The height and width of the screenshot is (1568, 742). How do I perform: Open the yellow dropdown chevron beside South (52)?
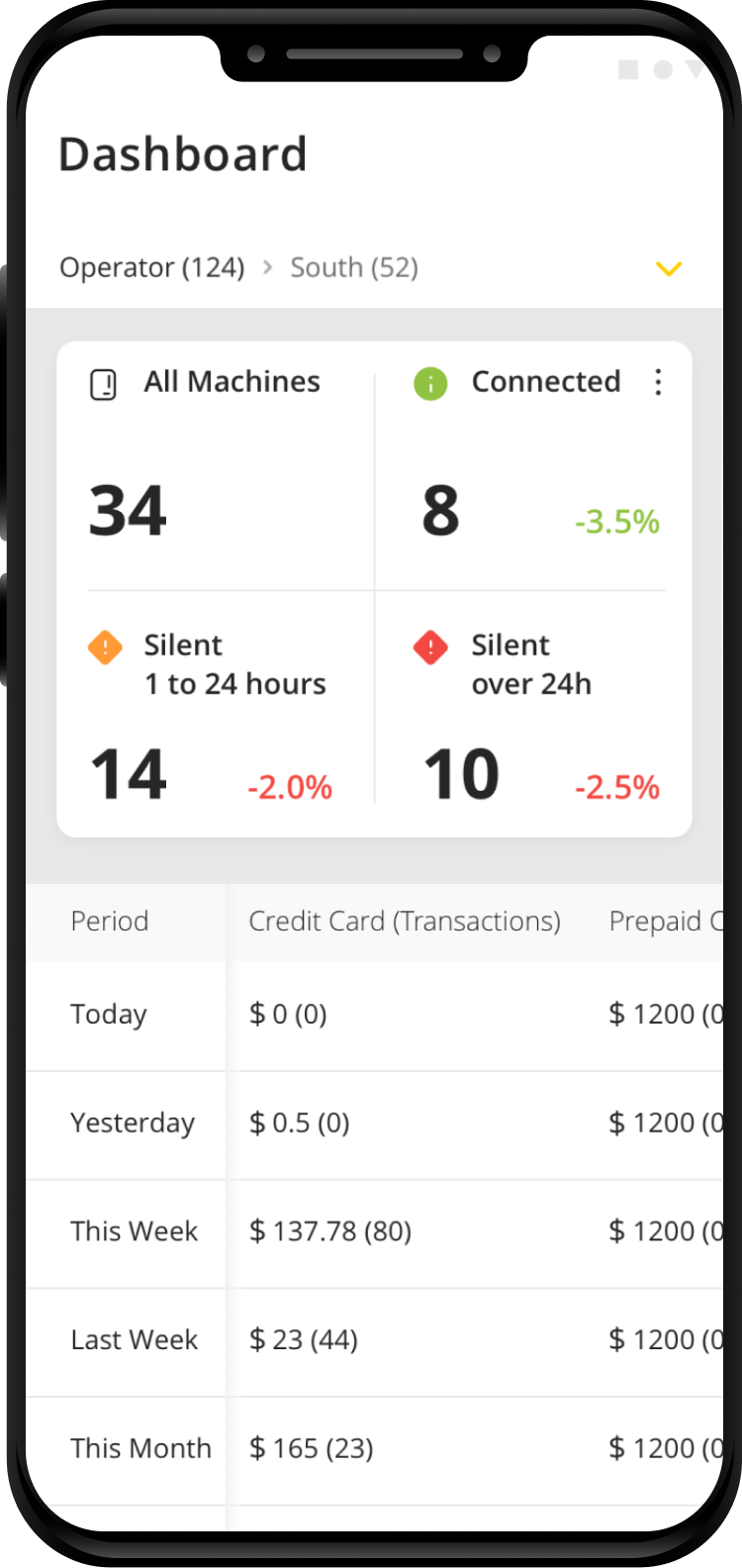(670, 268)
